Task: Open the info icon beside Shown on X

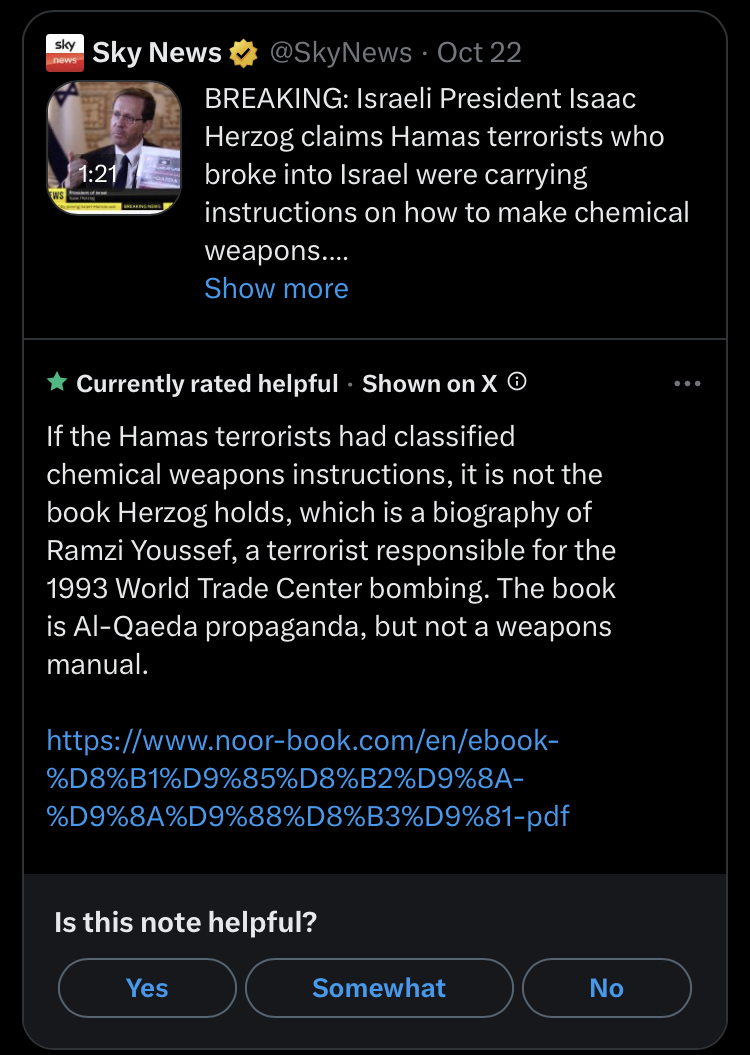Action: pyautogui.click(x=517, y=382)
